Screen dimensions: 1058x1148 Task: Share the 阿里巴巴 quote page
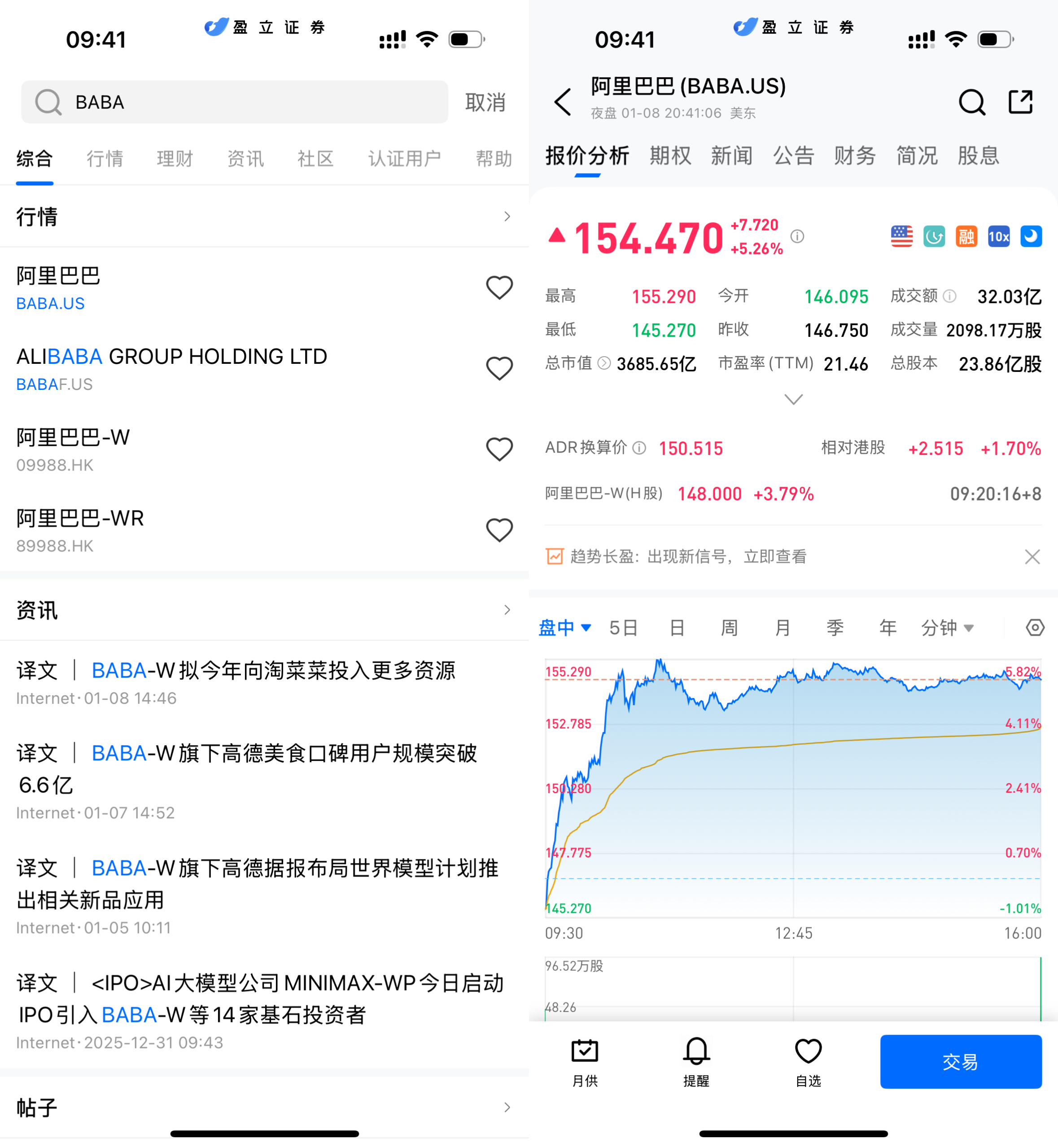click(1020, 102)
